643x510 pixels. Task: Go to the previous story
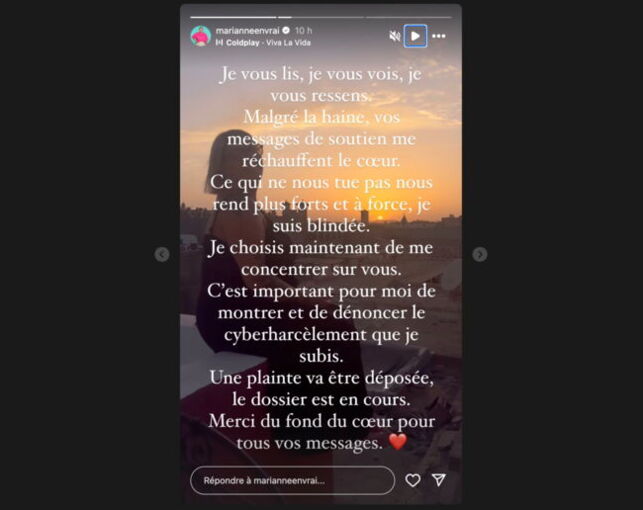pos(162,255)
